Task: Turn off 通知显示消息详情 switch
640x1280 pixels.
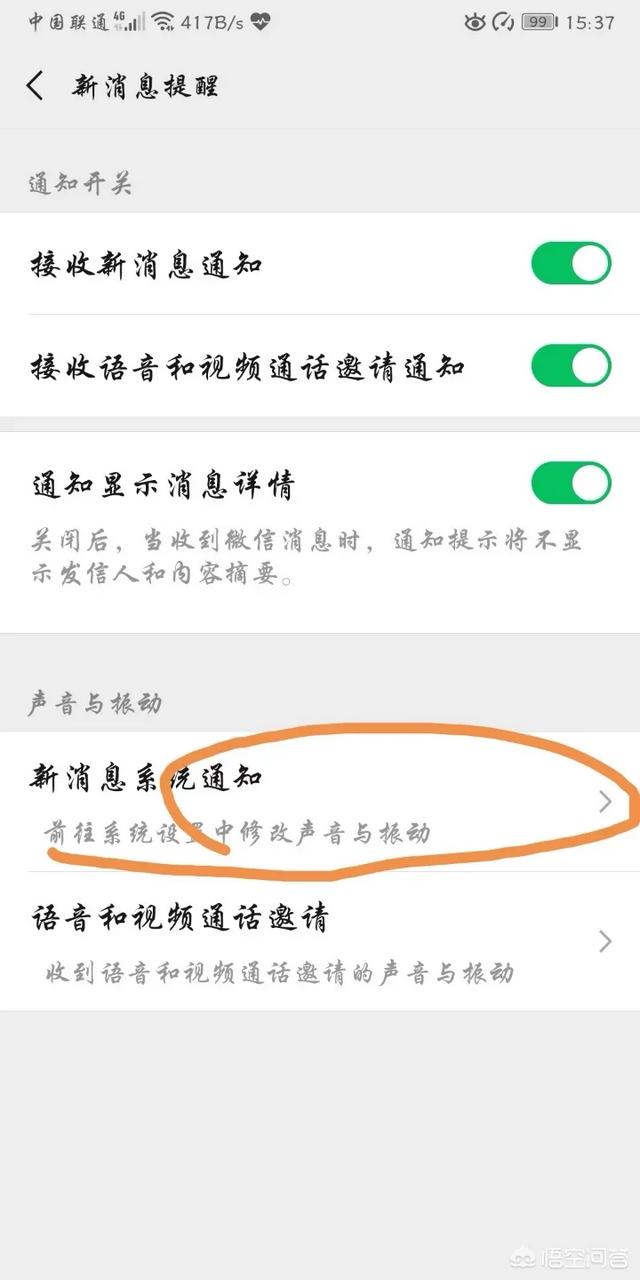Action: 570,484
